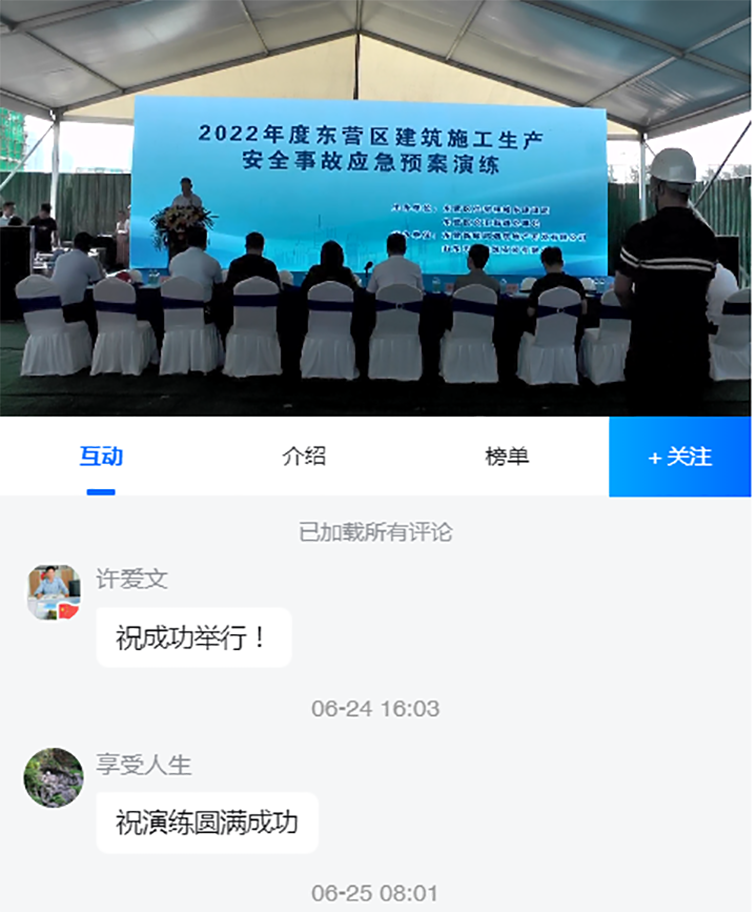Open the 榜单 tab
The width and height of the screenshot is (756, 912).
[x=507, y=457]
